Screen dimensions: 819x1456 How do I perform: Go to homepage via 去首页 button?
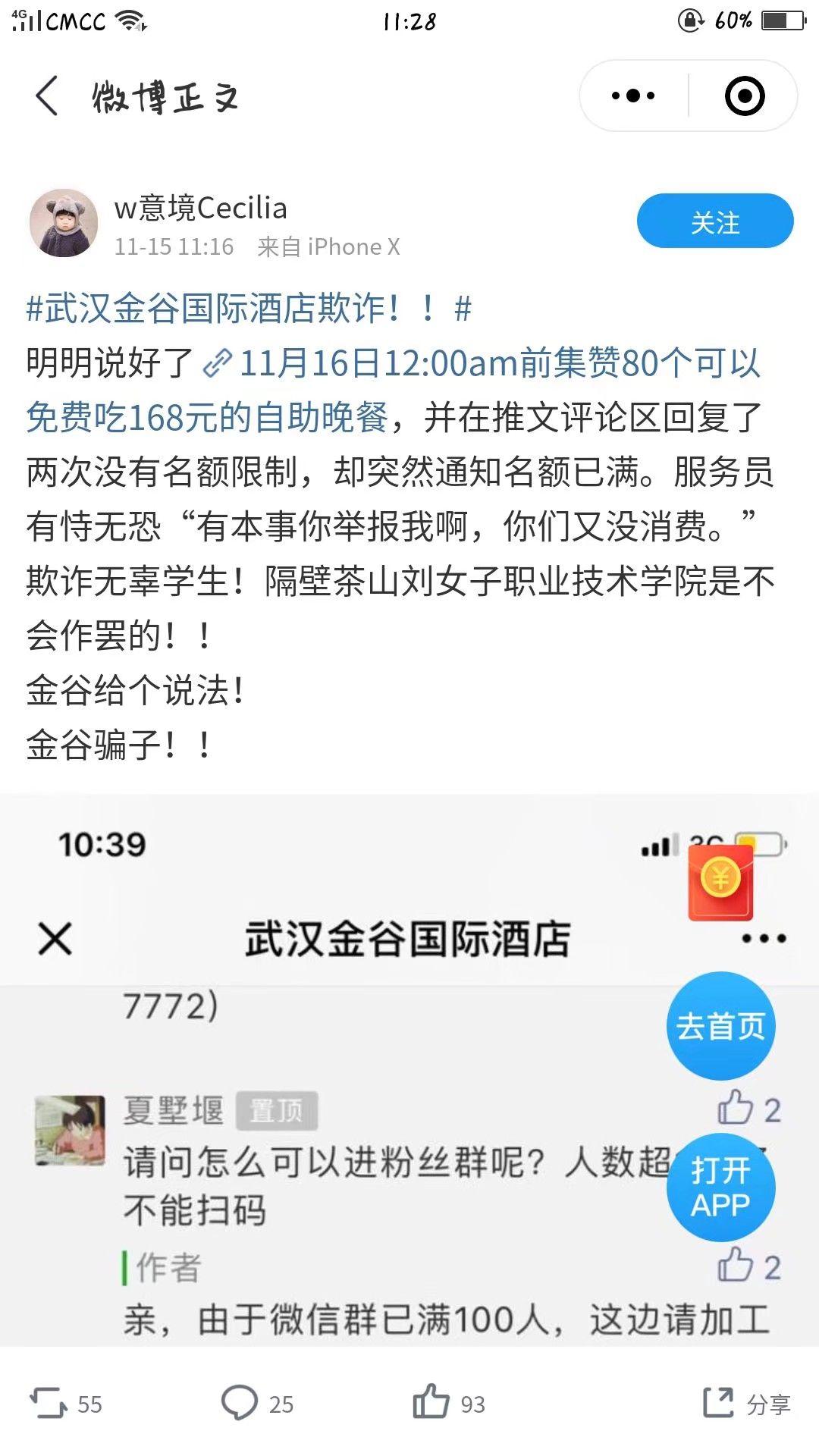click(x=720, y=1025)
